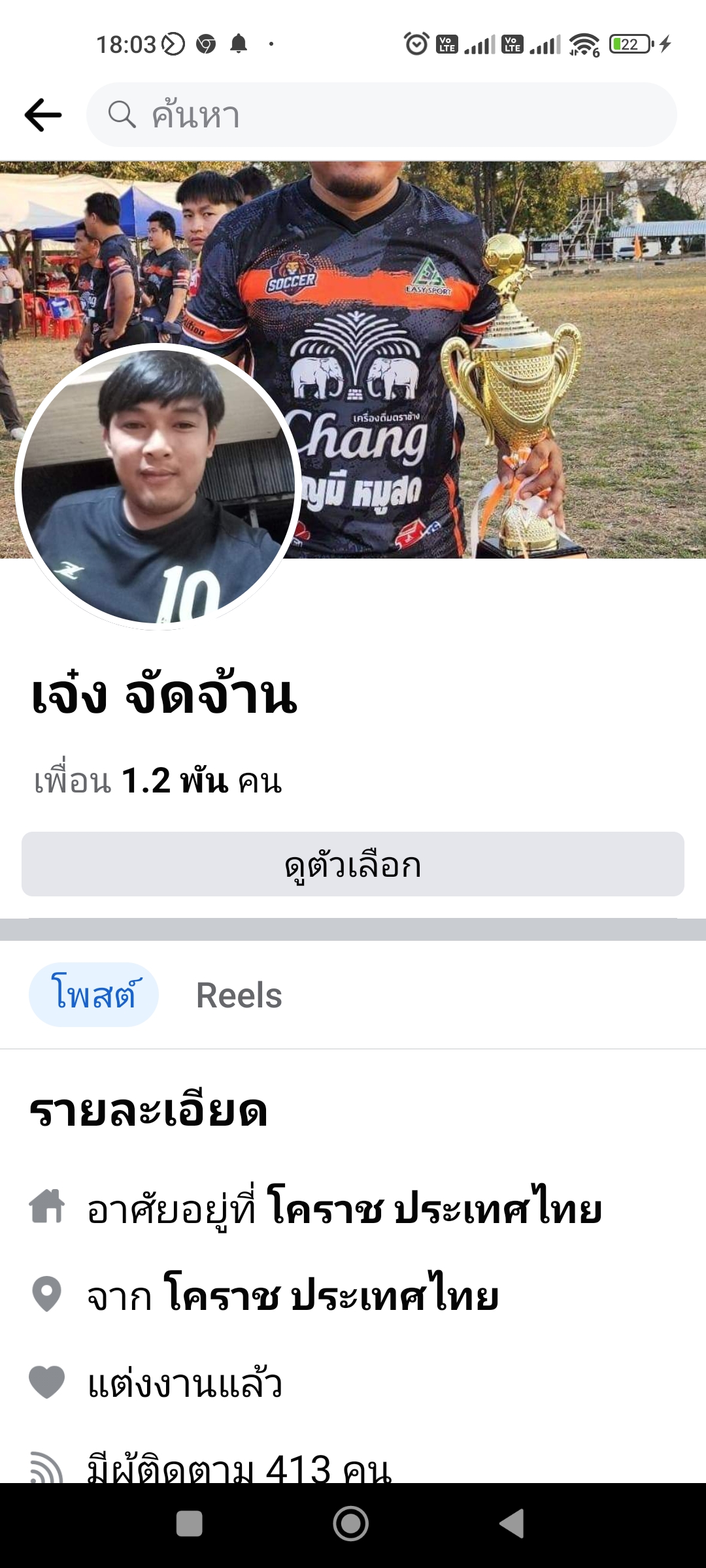Viewport: 706px width, 1568px height.
Task: Open friends list showing 1.2 พัน คน
Action: (x=158, y=781)
